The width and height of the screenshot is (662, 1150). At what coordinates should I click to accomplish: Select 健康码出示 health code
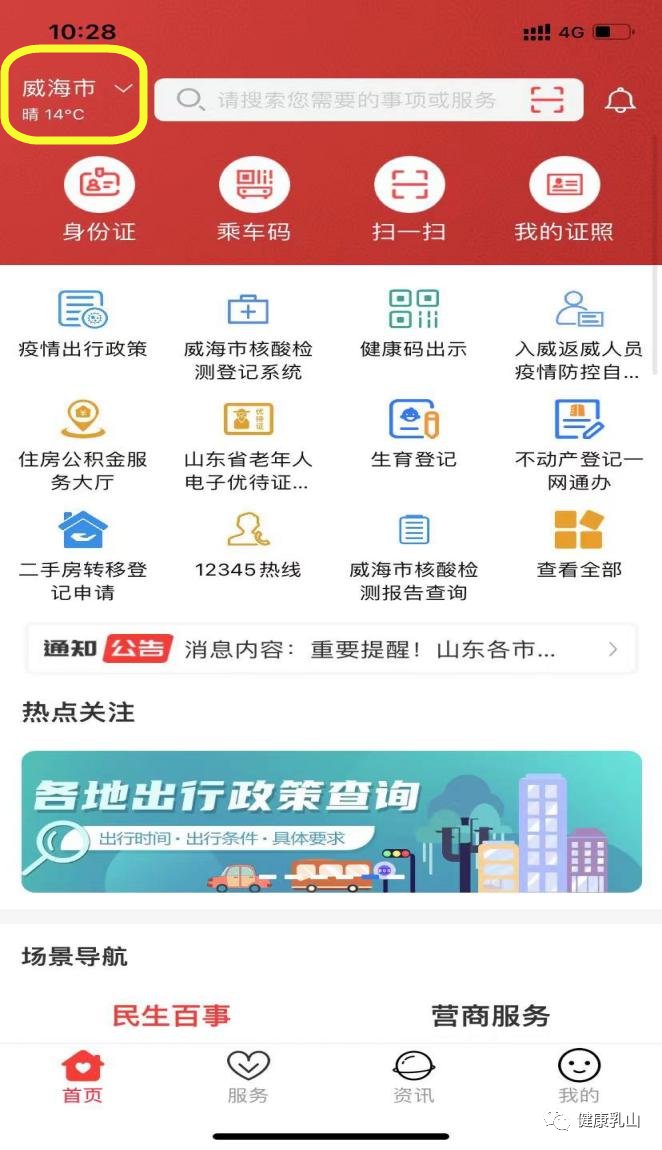pyautogui.click(x=413, y=325)
